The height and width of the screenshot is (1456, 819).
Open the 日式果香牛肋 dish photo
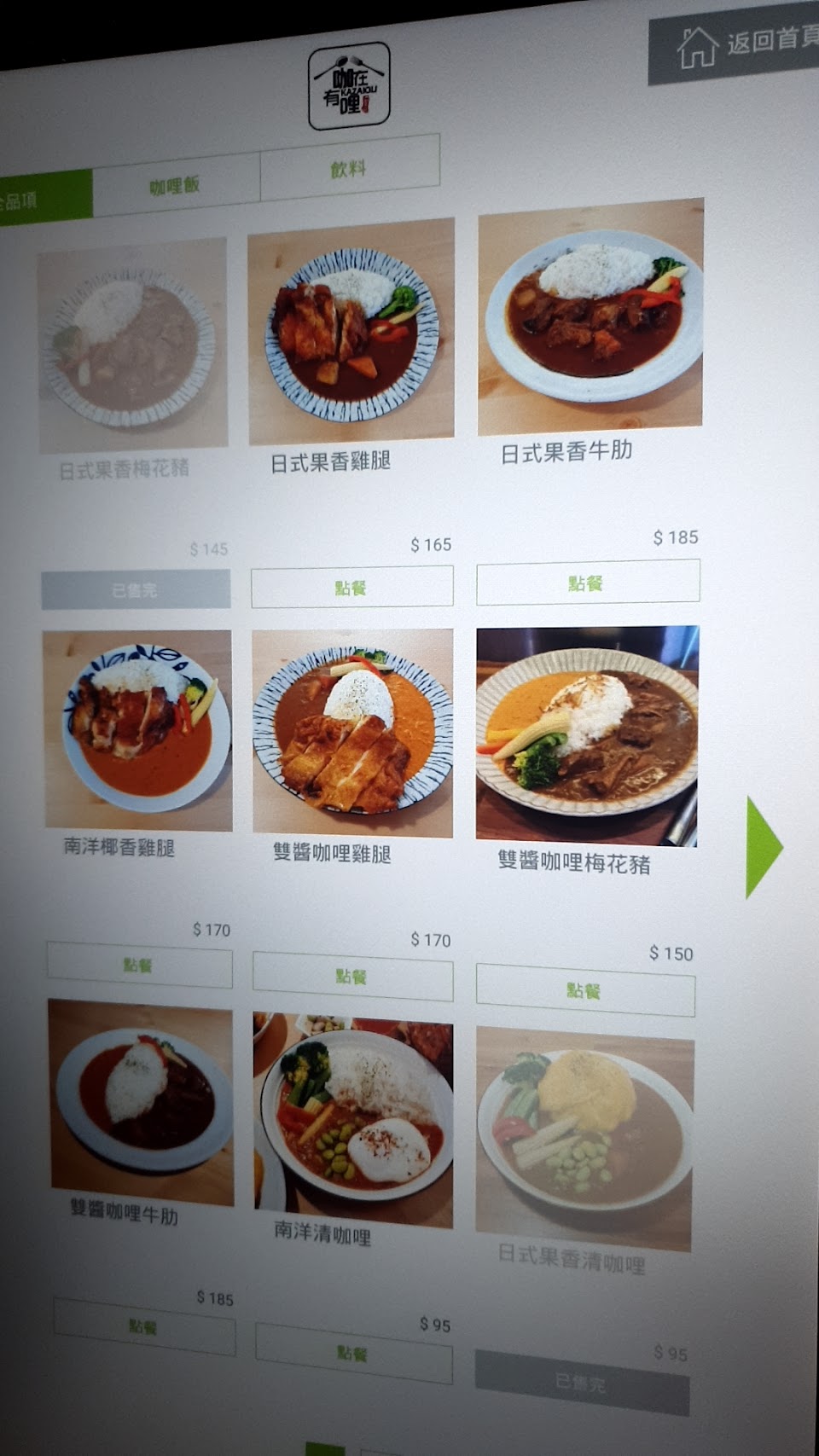pyautogui.click(x=590, y=316)
